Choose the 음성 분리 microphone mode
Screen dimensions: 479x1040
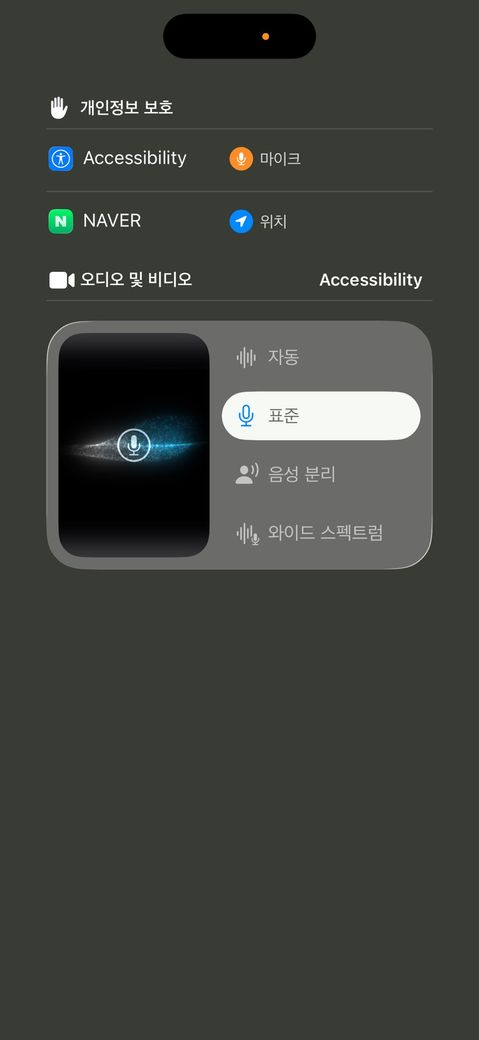(320, 474)
